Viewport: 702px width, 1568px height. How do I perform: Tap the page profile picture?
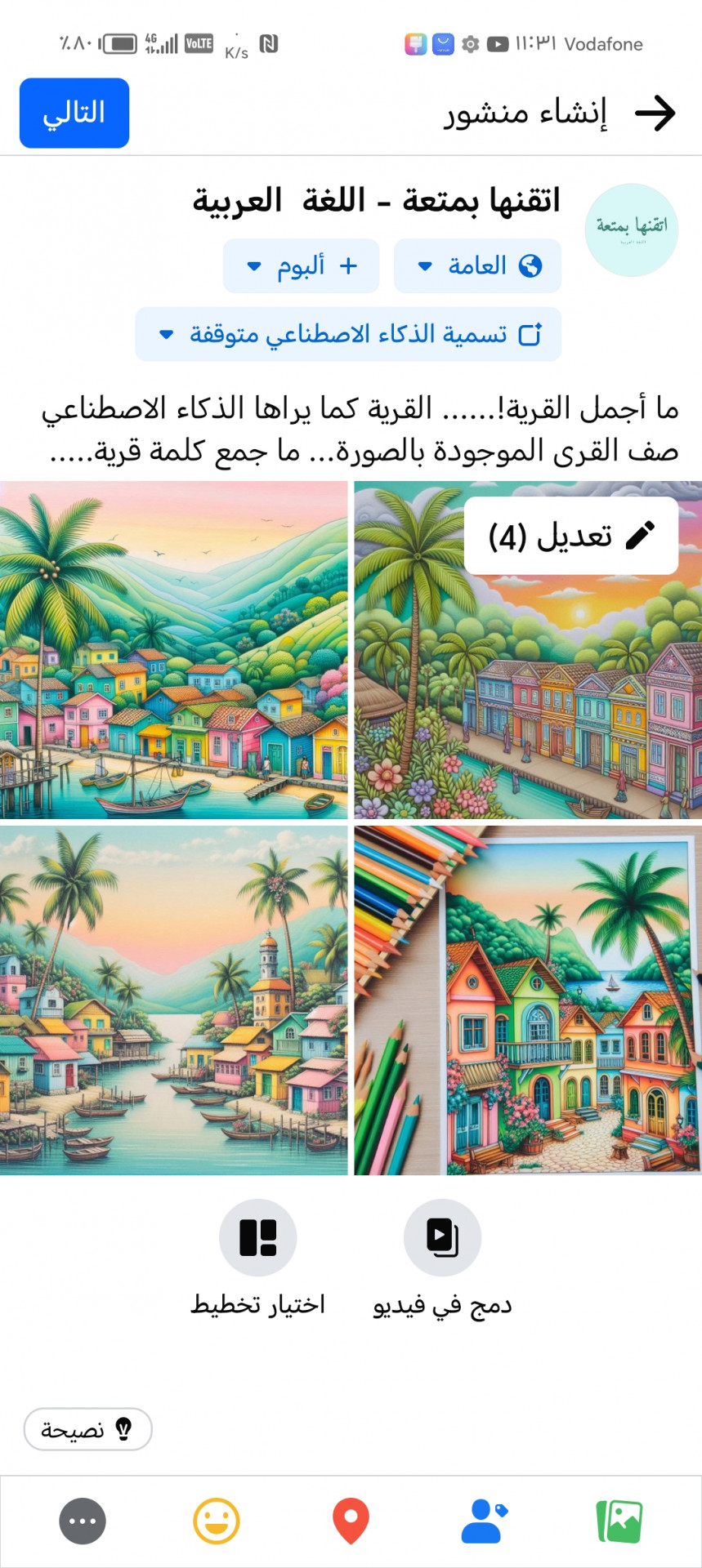coord(631,230)
